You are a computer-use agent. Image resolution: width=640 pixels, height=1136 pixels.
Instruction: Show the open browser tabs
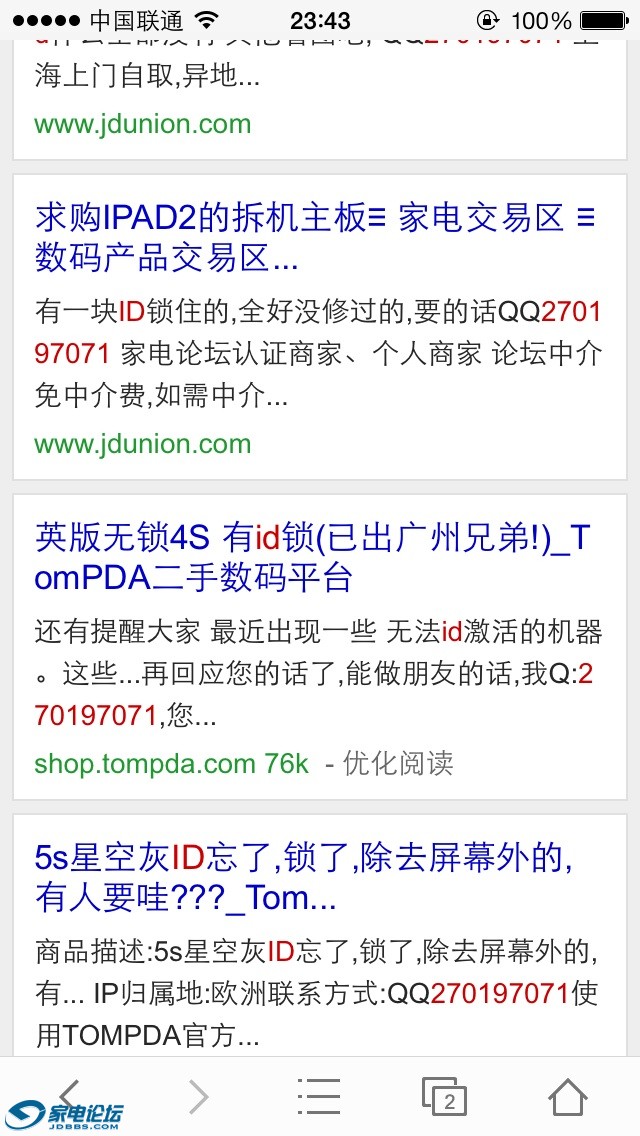pyautogui.click(x=445, y=1097)
